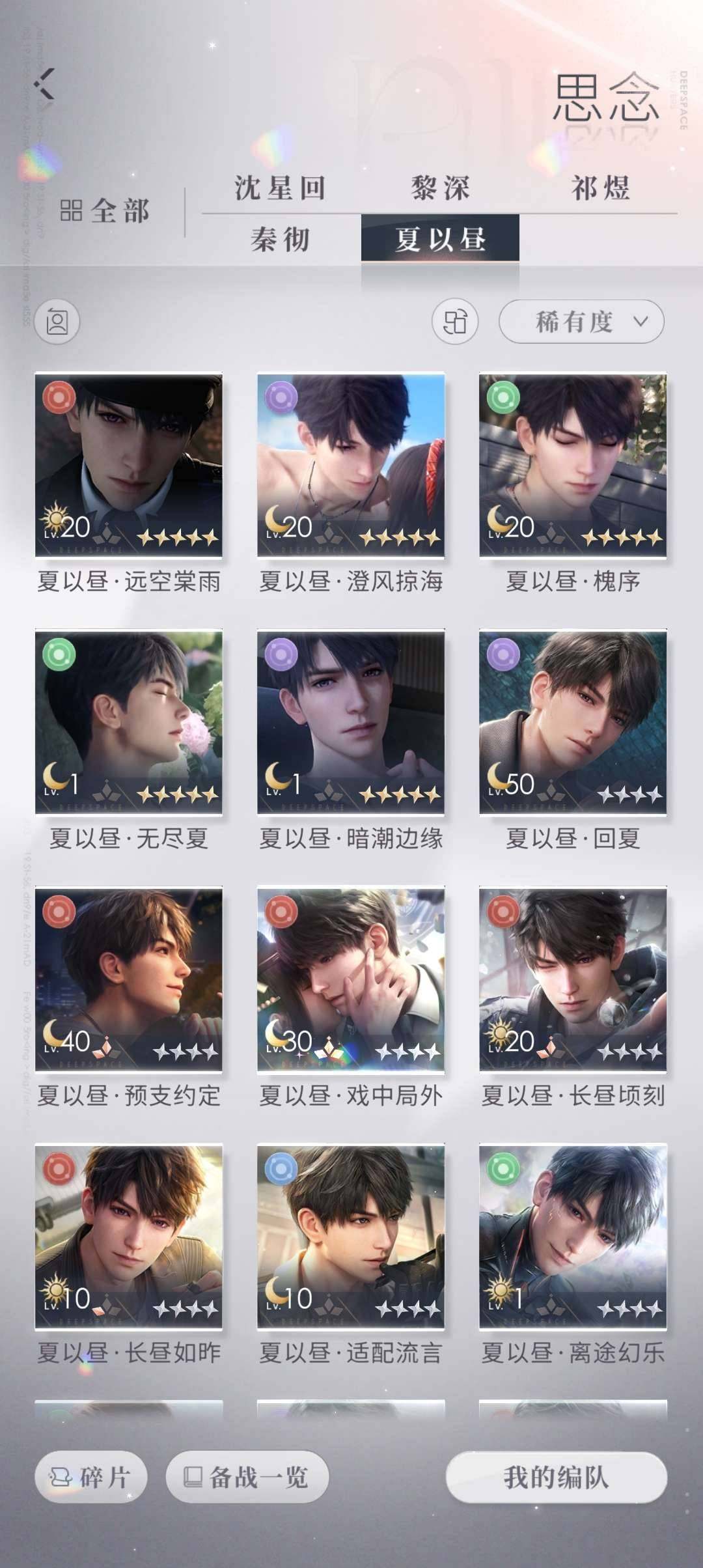
Task: Open card 夏以昼·暗潮边缘
Action: click(351, 721)
